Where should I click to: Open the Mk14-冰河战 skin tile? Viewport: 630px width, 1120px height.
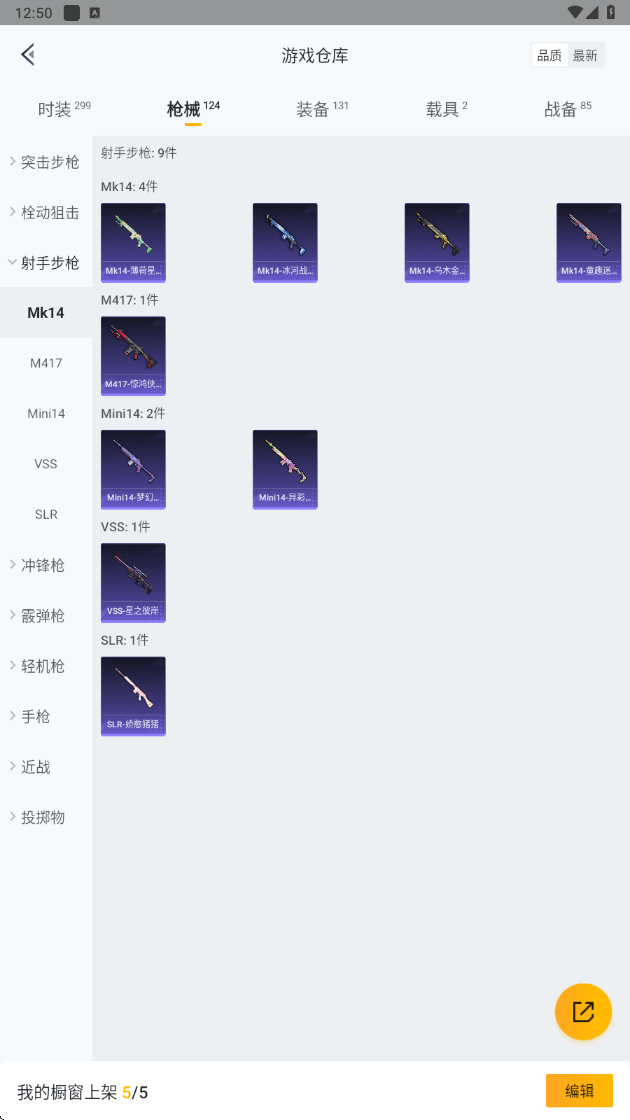[x=285, y=242]
